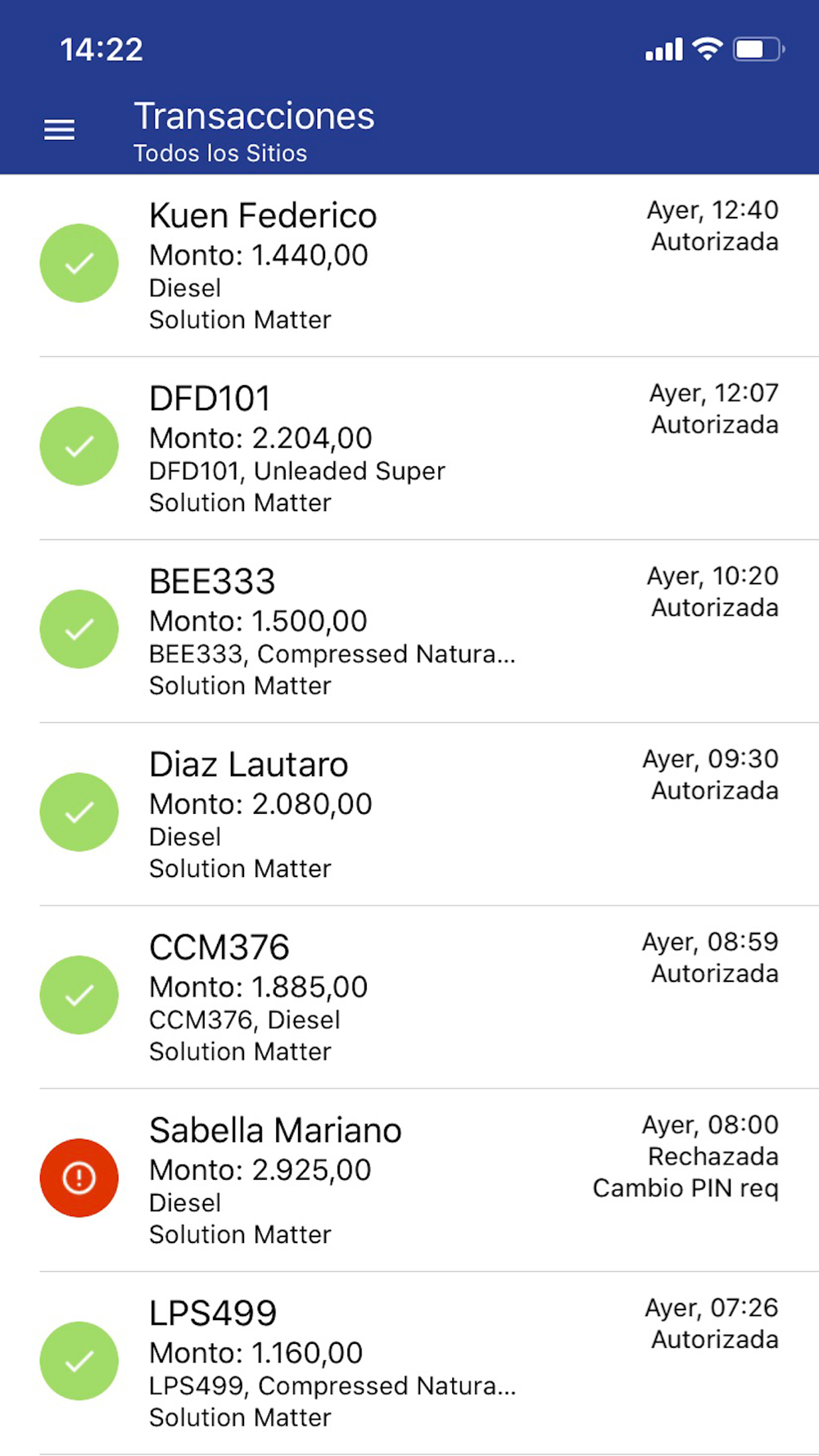View the CCM376 Diesel transaction
Viewport: 819px width, 1456px height.
point(409,997)
